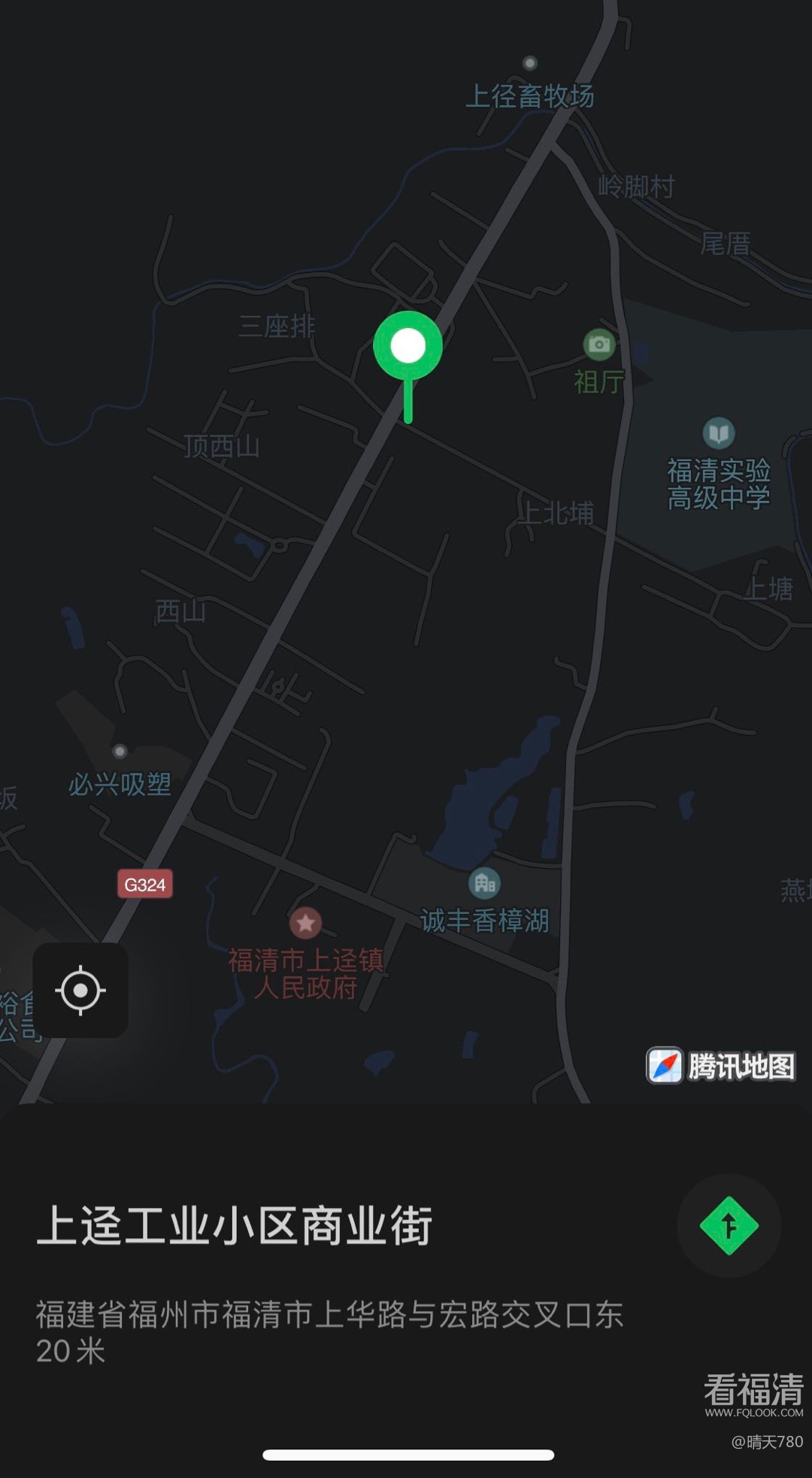The image size is (812, 1478).
Task: Start navigation with the green direction button
Action: (729, 1226)
